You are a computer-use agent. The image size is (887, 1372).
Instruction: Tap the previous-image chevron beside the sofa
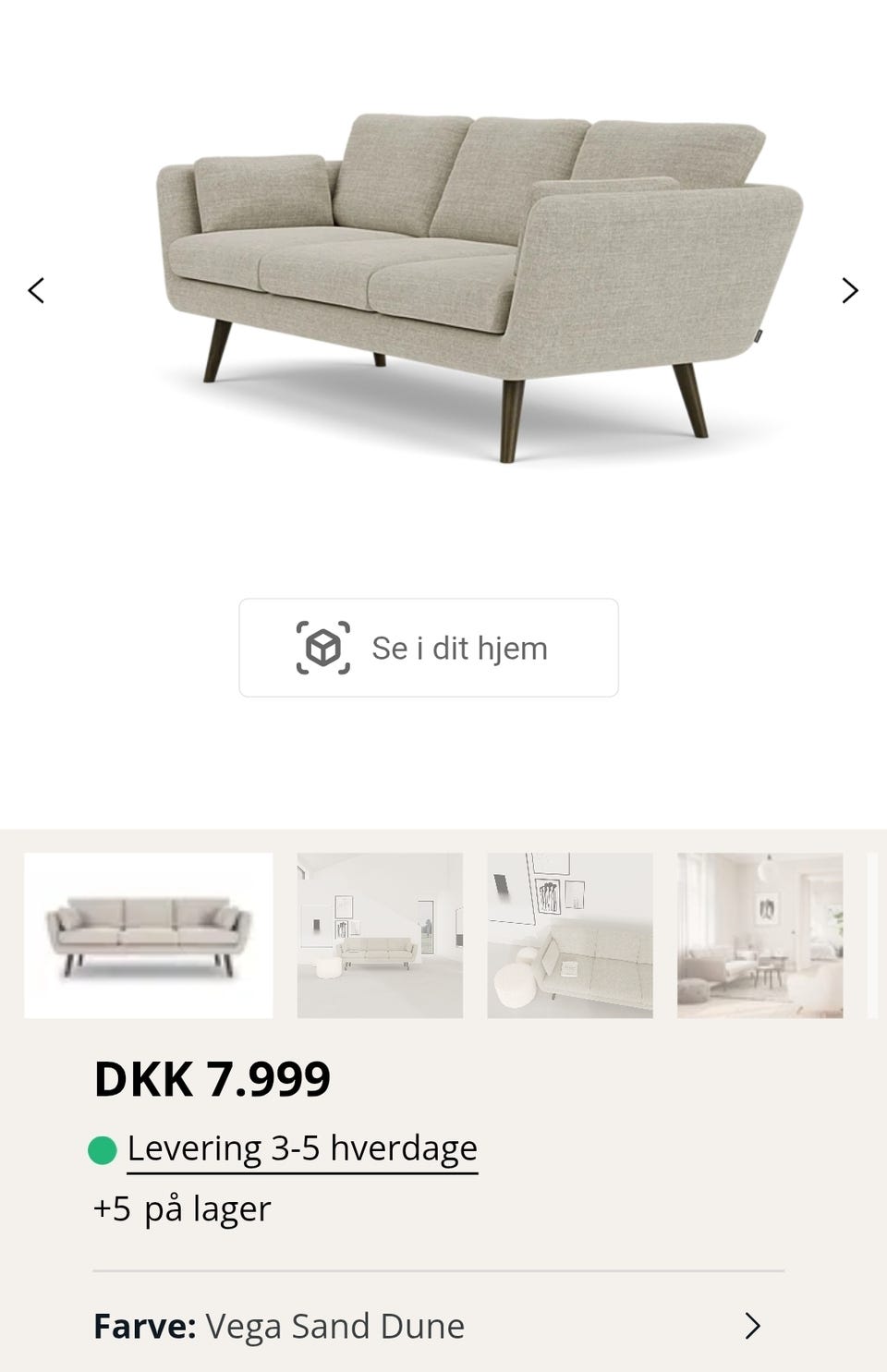(x=35, y=291)
